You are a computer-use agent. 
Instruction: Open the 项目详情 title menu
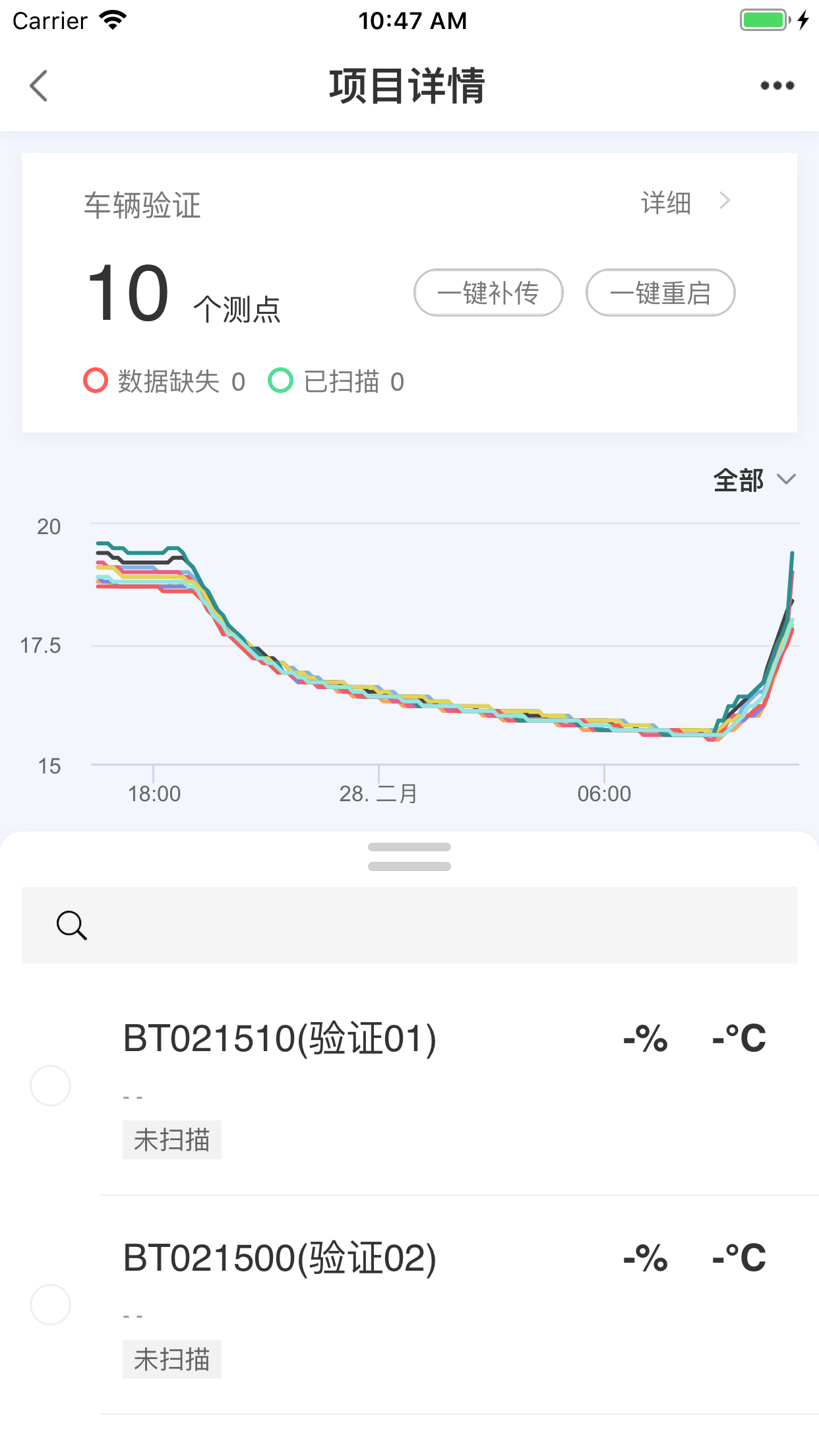408,86
